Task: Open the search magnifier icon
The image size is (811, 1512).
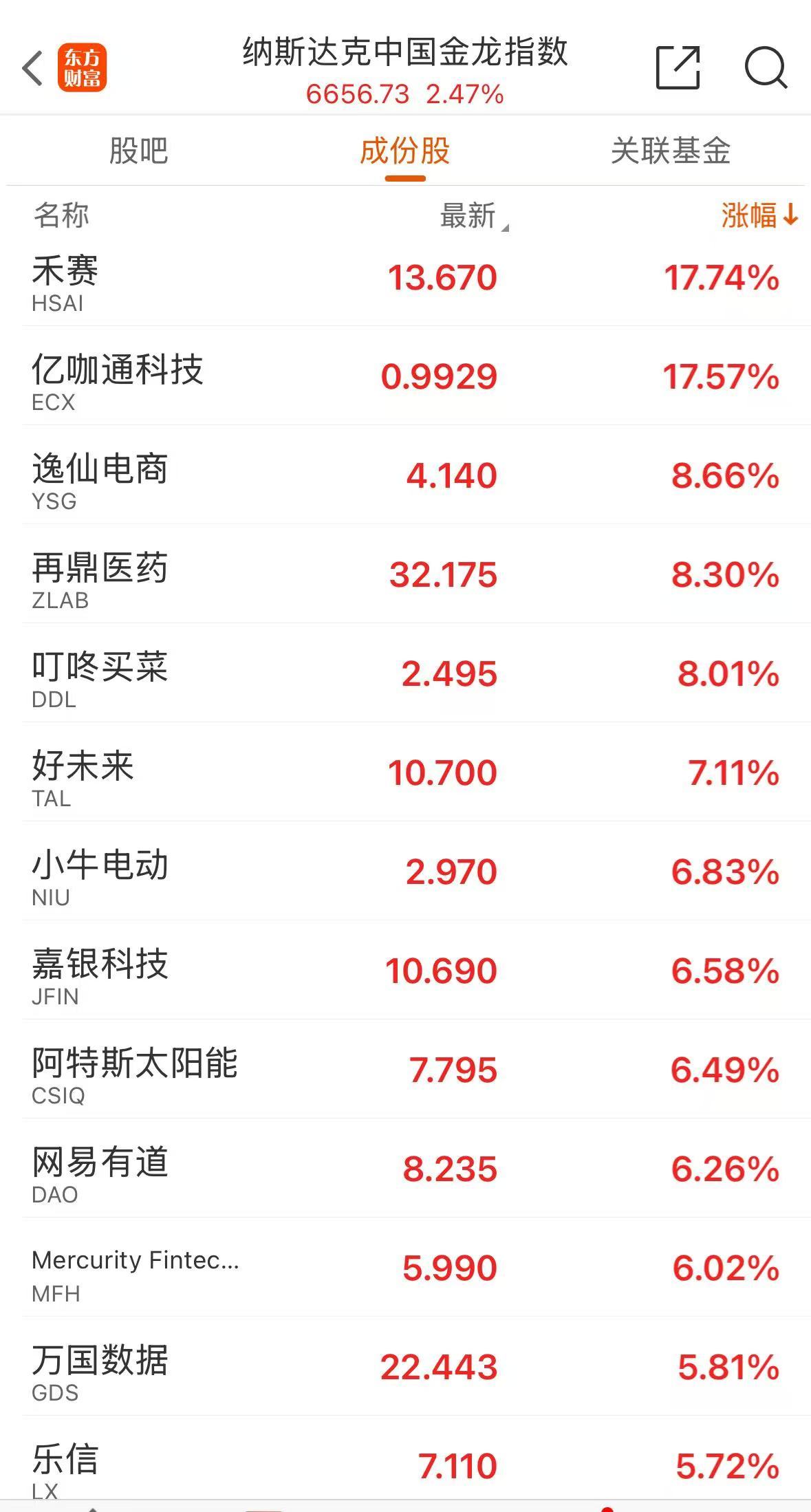Action: pos(765,68)
